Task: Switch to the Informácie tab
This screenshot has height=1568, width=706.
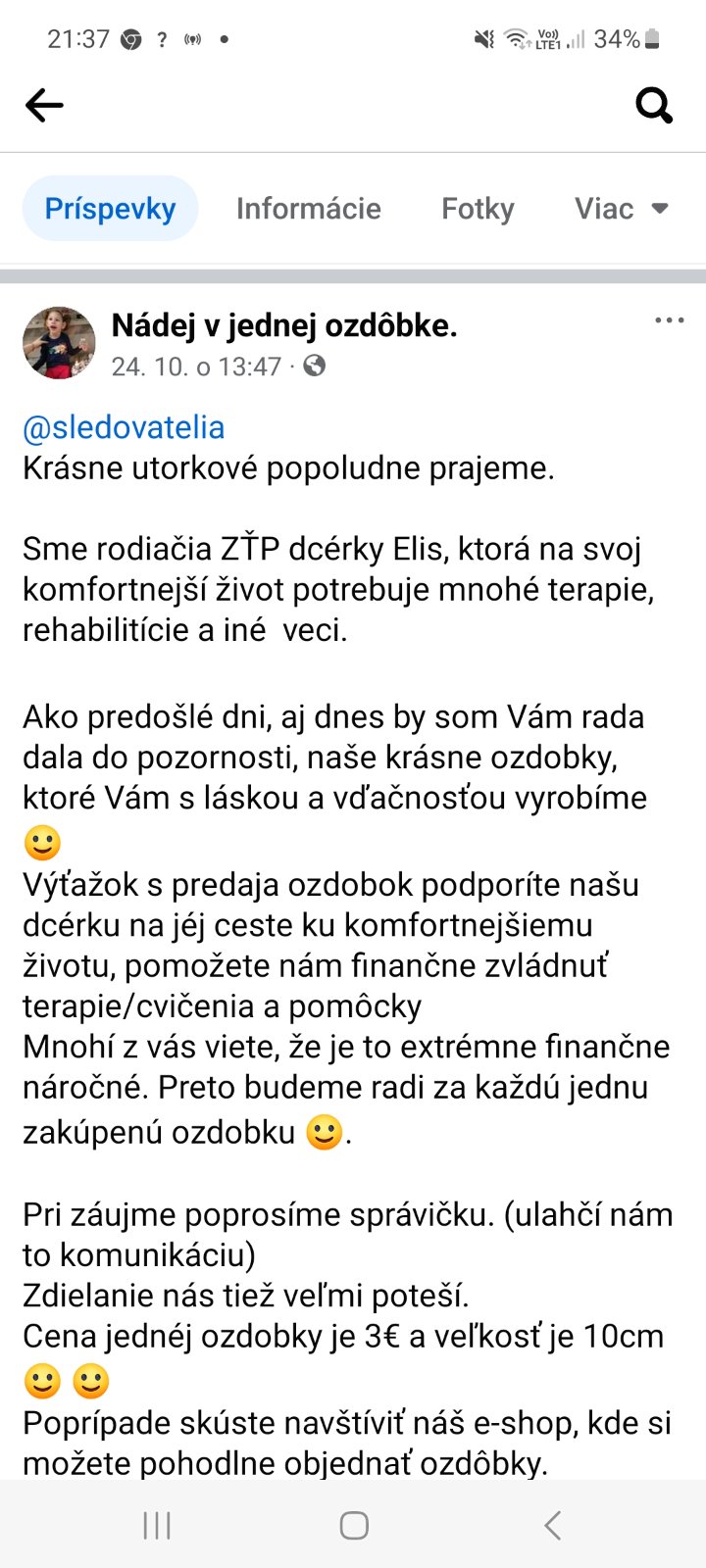Action: [308, 209]
